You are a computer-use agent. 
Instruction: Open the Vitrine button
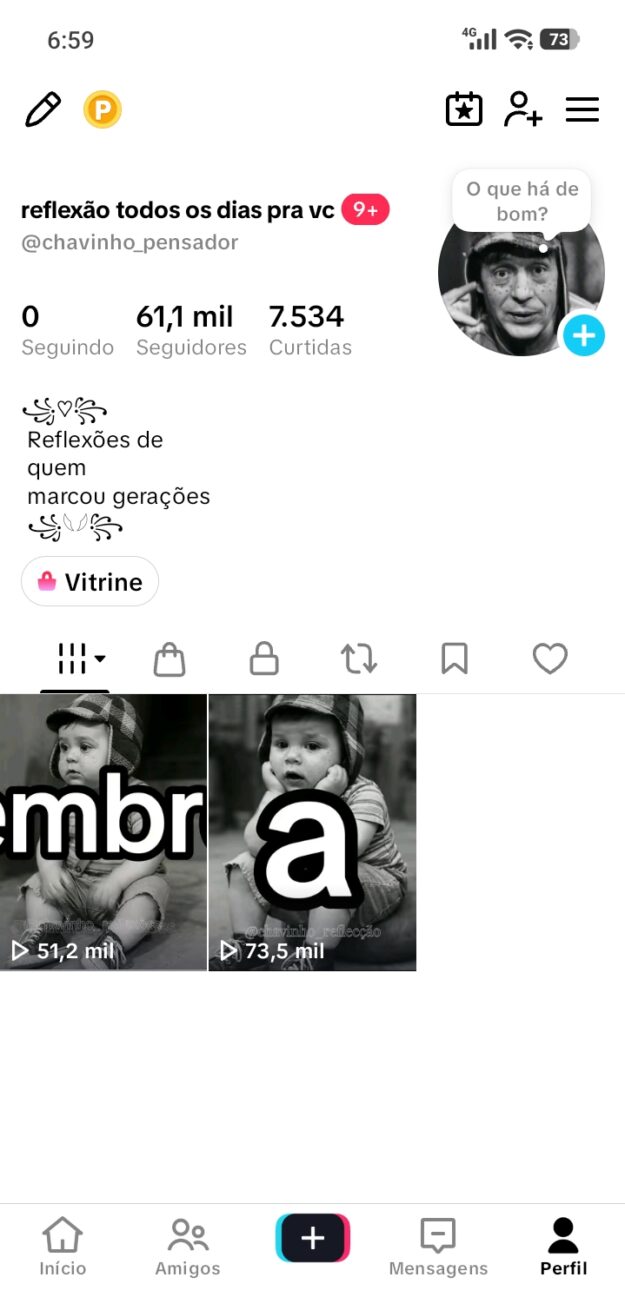pyautogui.click(x=90, y=581)
